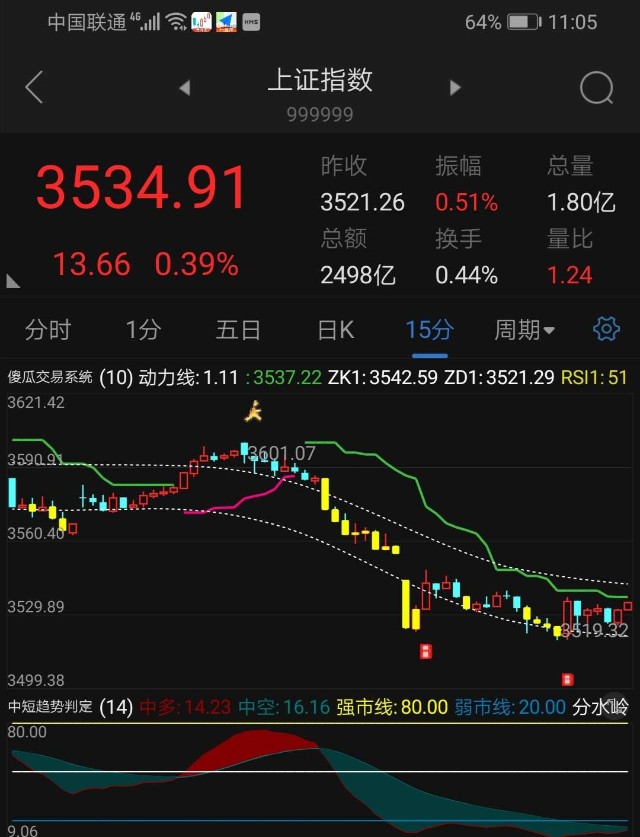Open chart settings gear icon
The width and height of the screenshot is (640, 837).
pyautogui.click(x=606, y=329)
